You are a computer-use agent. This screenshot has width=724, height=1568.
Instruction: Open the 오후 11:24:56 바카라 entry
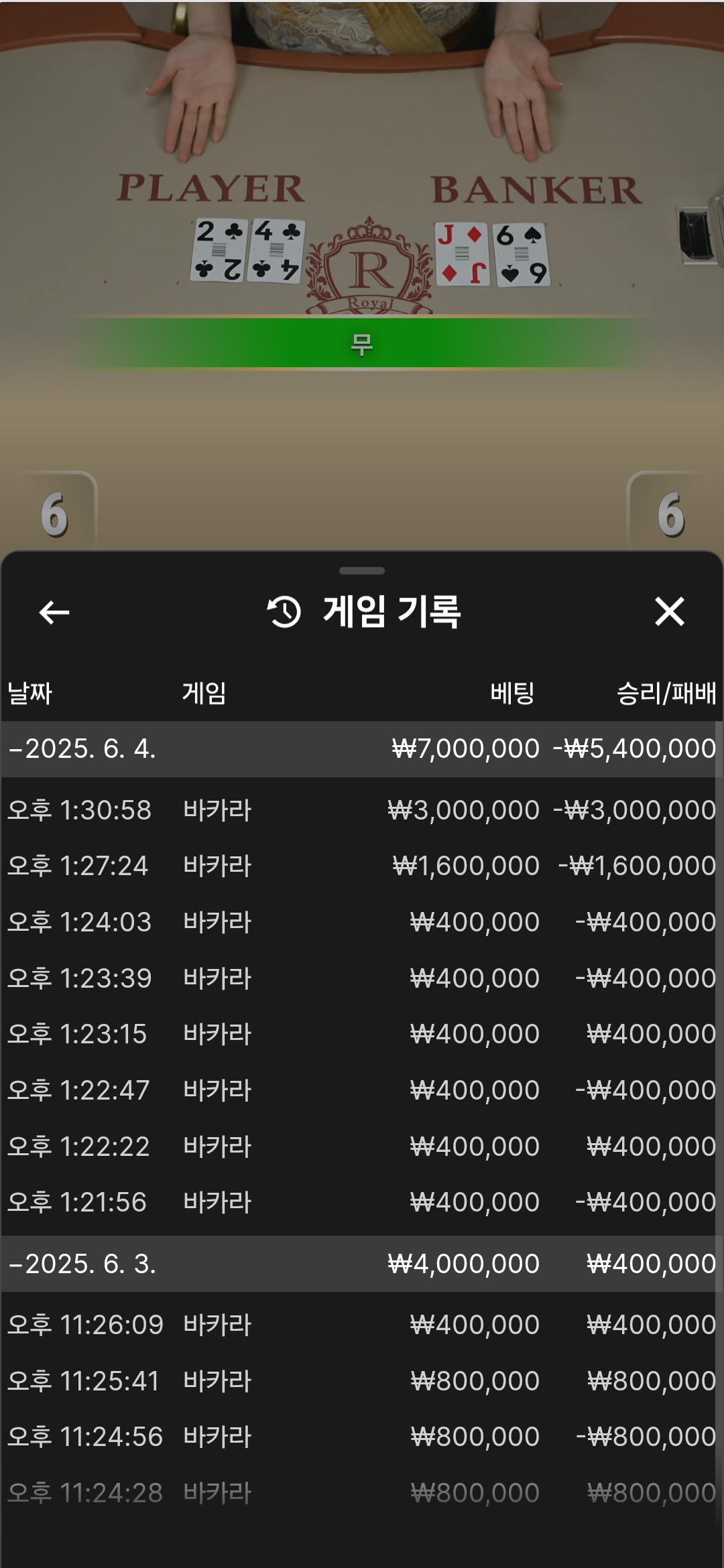(x=362, y=1437)
